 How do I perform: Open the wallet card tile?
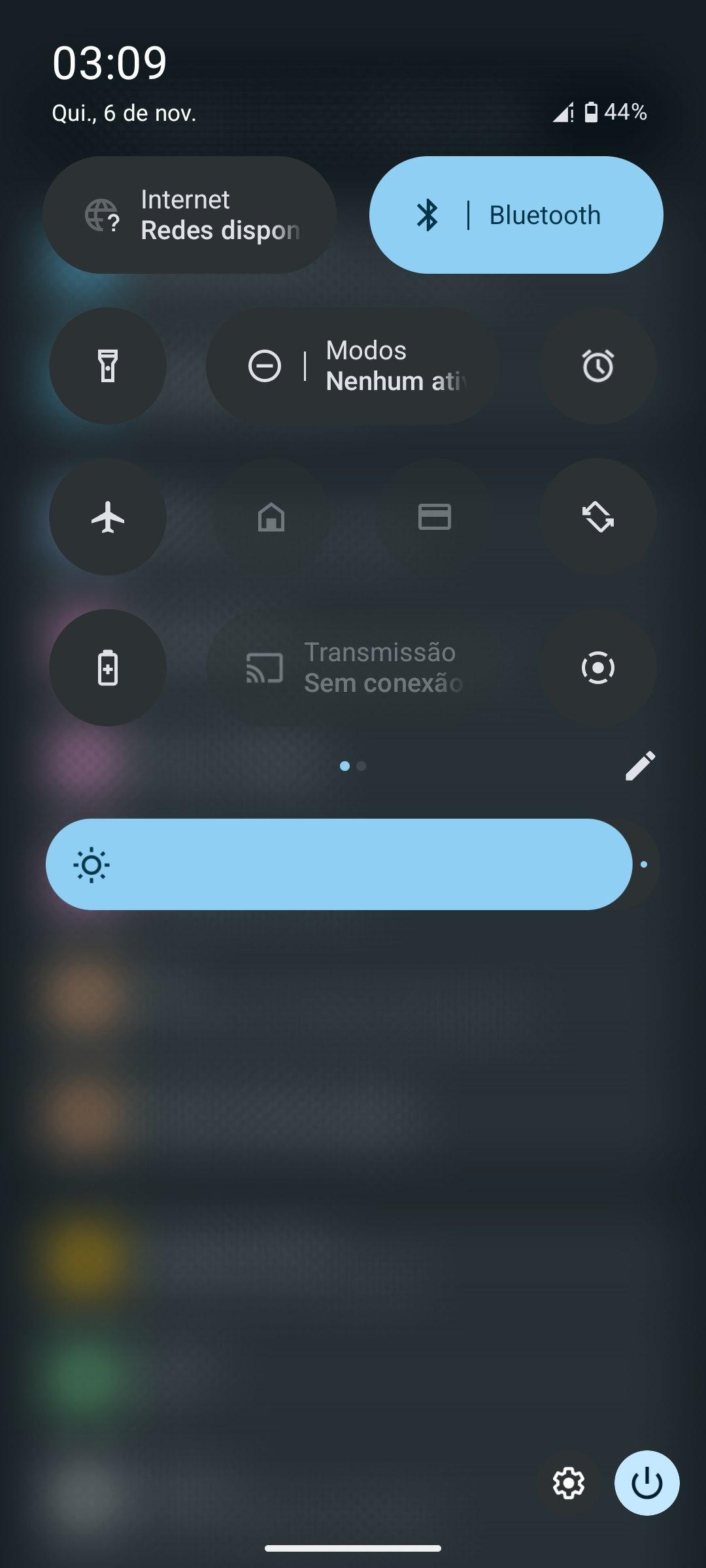pos(435,517)
